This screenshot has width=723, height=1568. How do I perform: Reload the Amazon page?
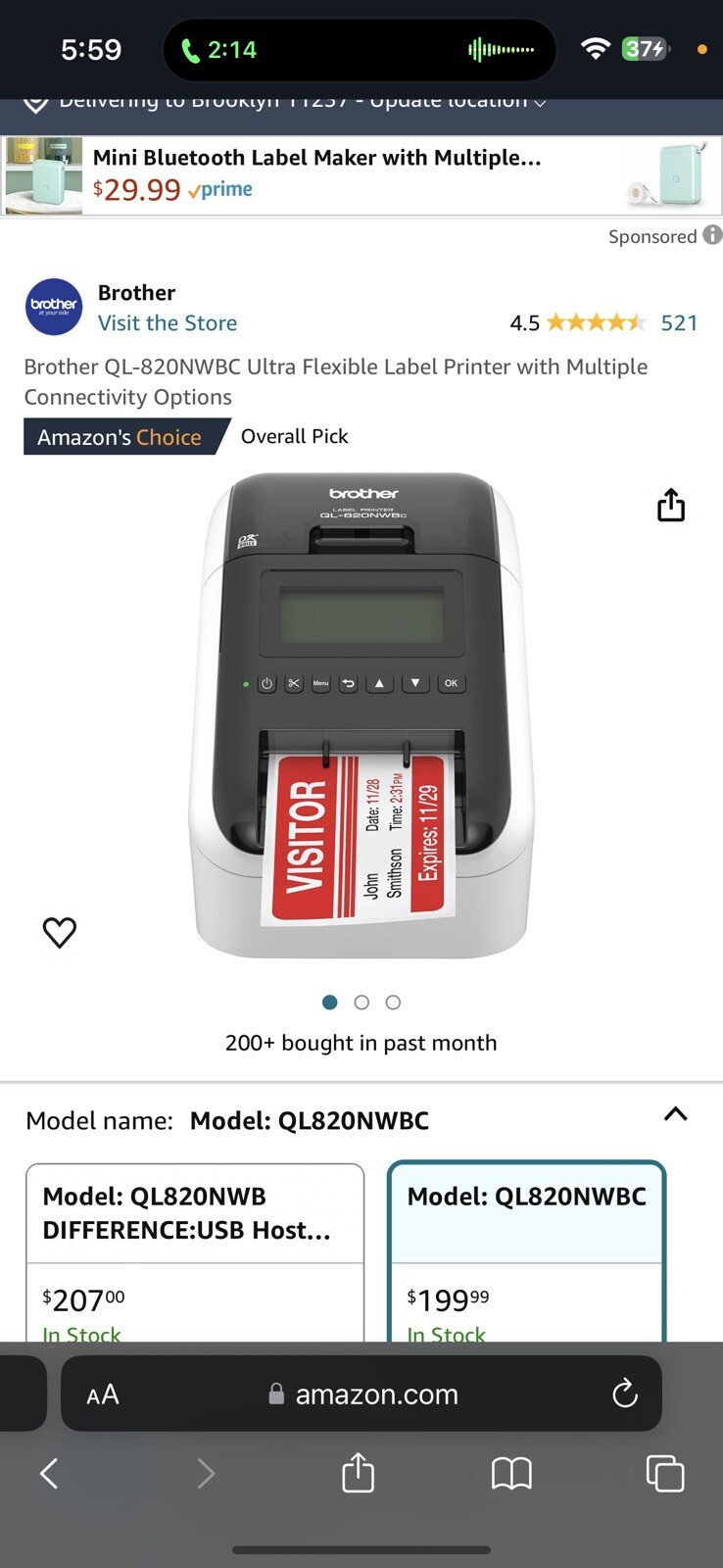click(x=624, y=1394)
